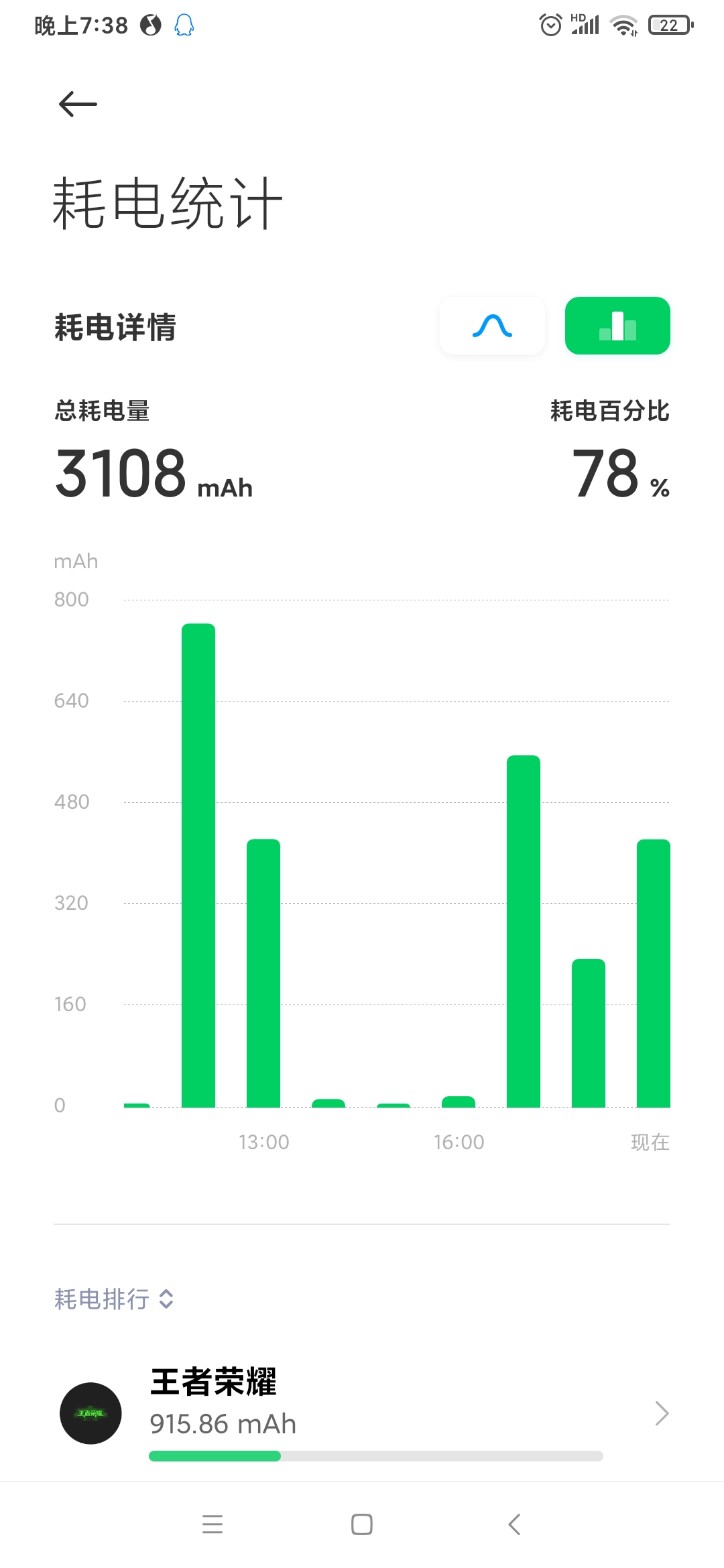Screen dimensions: 724x1568
Task: Open the 耗电排行 sort dropdown
Action: [114, 1299]
